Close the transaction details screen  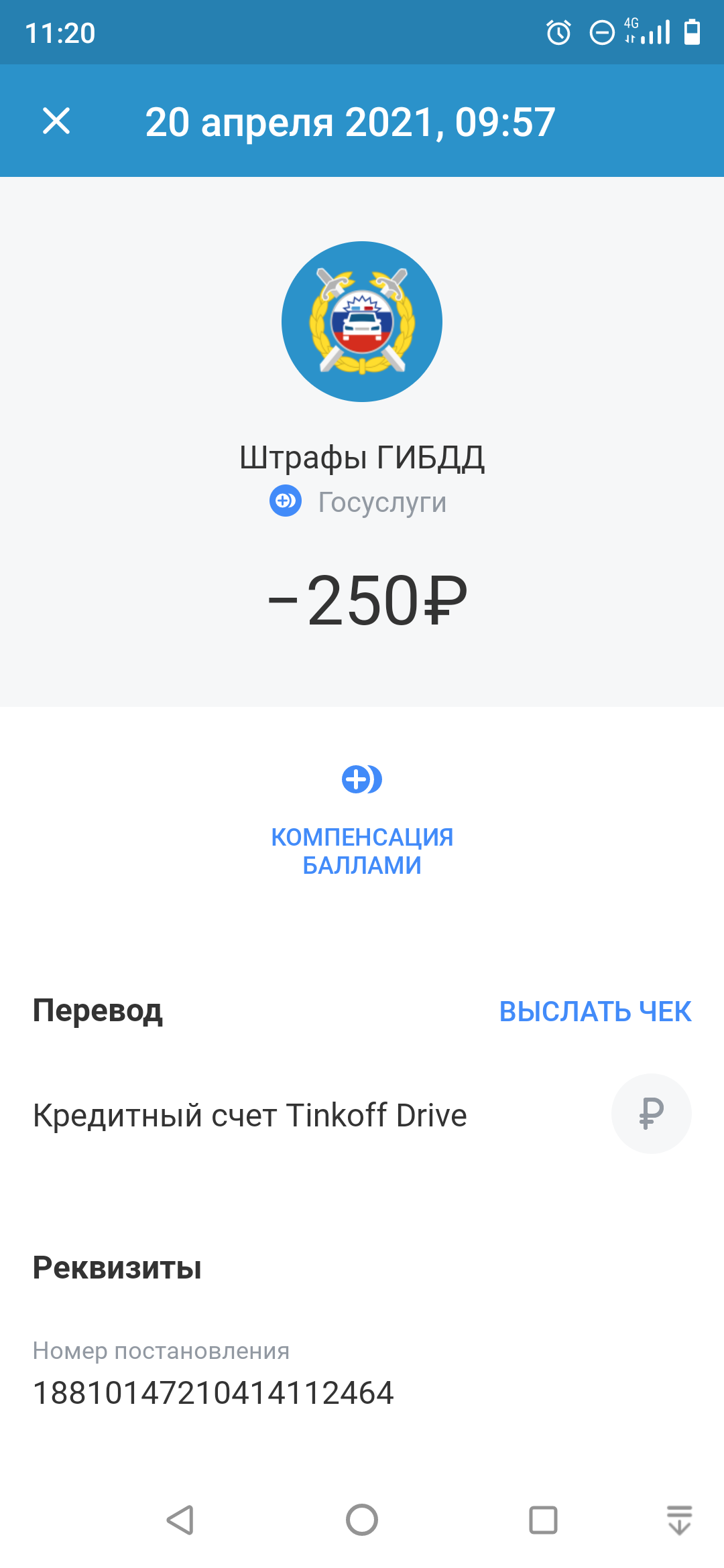point(56,121)
